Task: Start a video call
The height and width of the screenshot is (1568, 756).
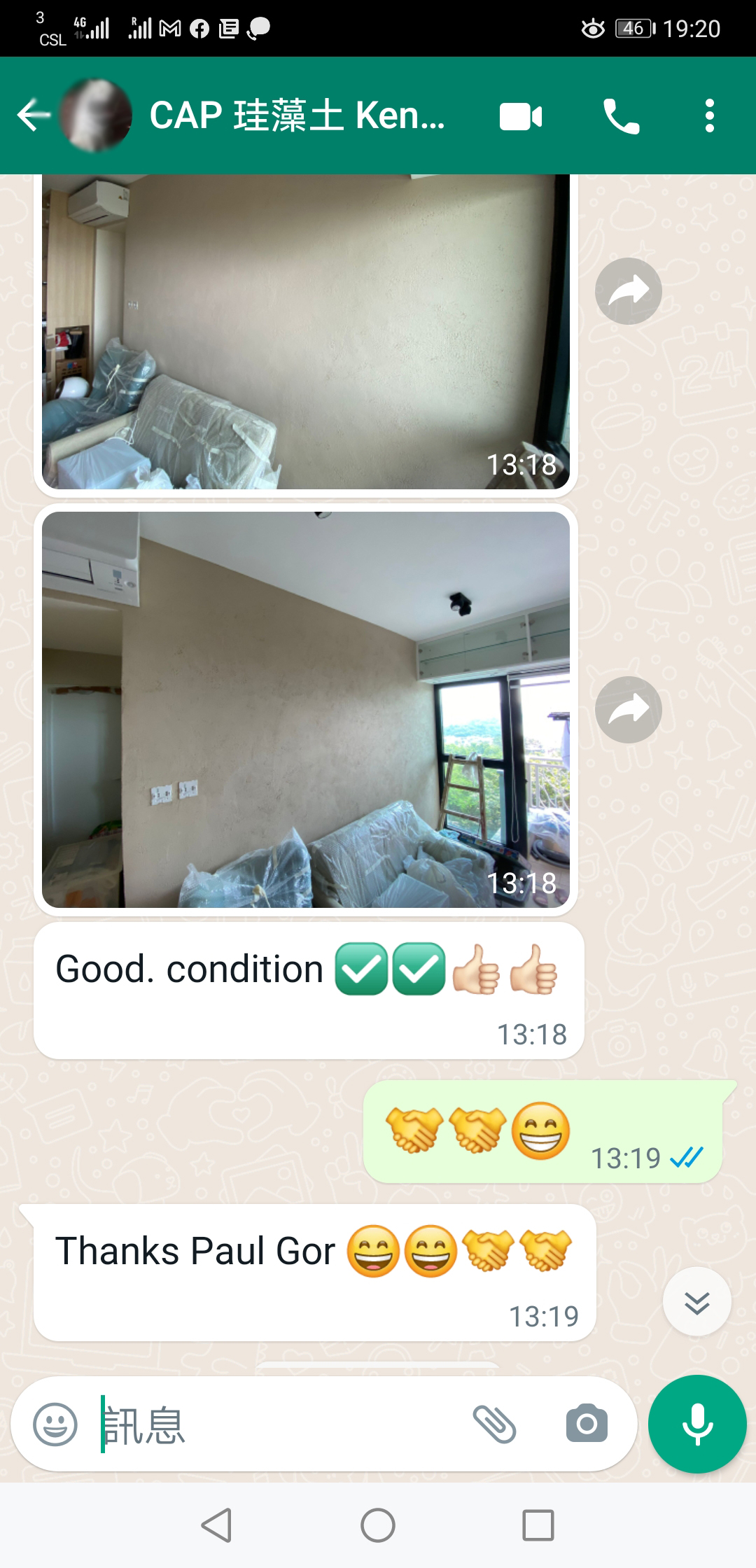Action: click(x=521, y=116)
